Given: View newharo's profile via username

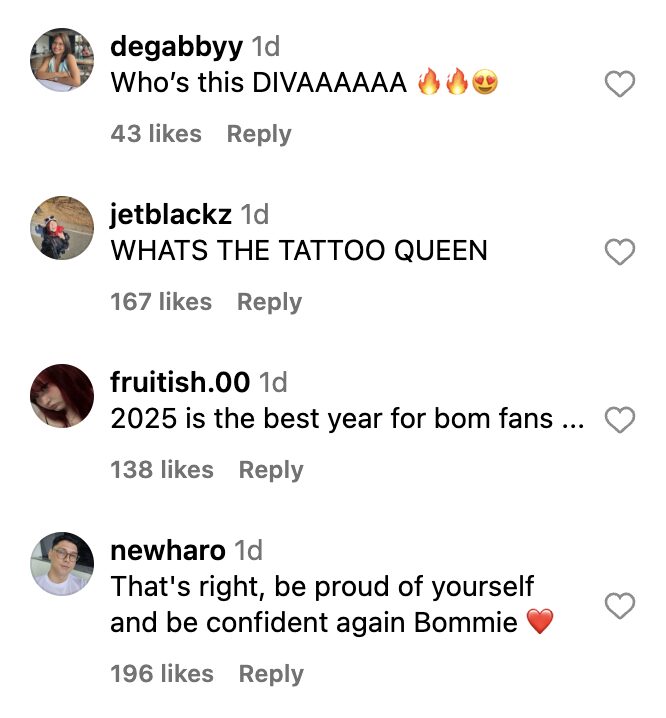Looking at the screenshot, I should coord(168,550).
